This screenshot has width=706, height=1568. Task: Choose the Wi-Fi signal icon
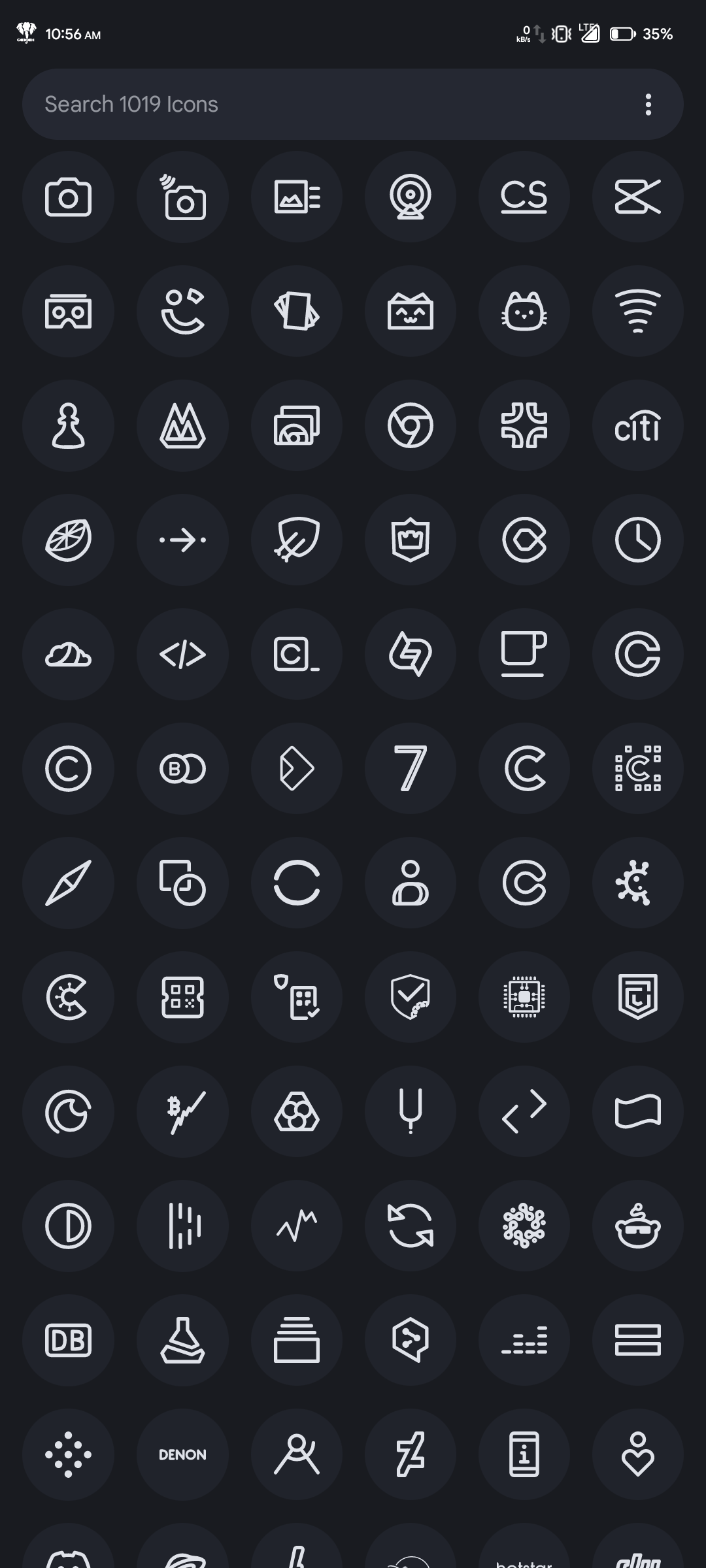(638, 312)
